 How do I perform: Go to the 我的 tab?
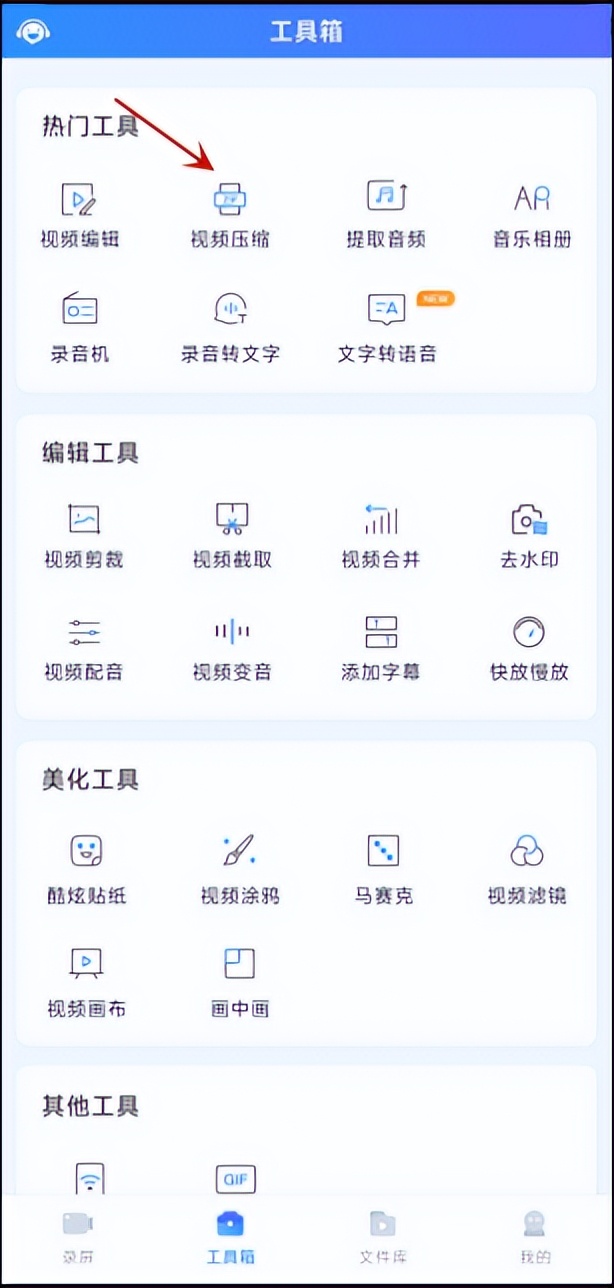pyautogui.click(x=535, y=1235)
